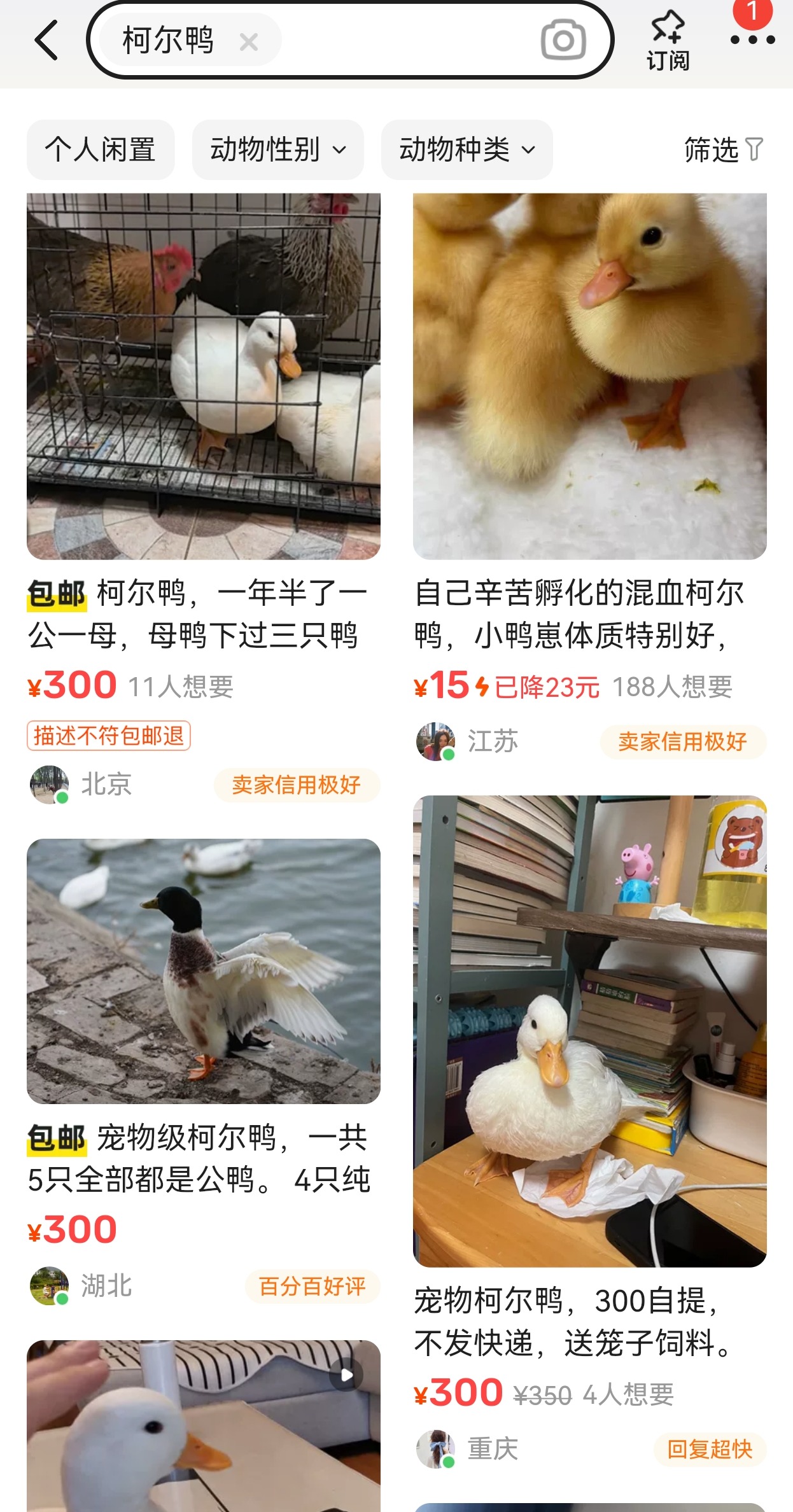View the 混血柯尔鸭 duckling listing from 江苏
The width and height of the screenshot is (793, 1512).
(589, 377)
